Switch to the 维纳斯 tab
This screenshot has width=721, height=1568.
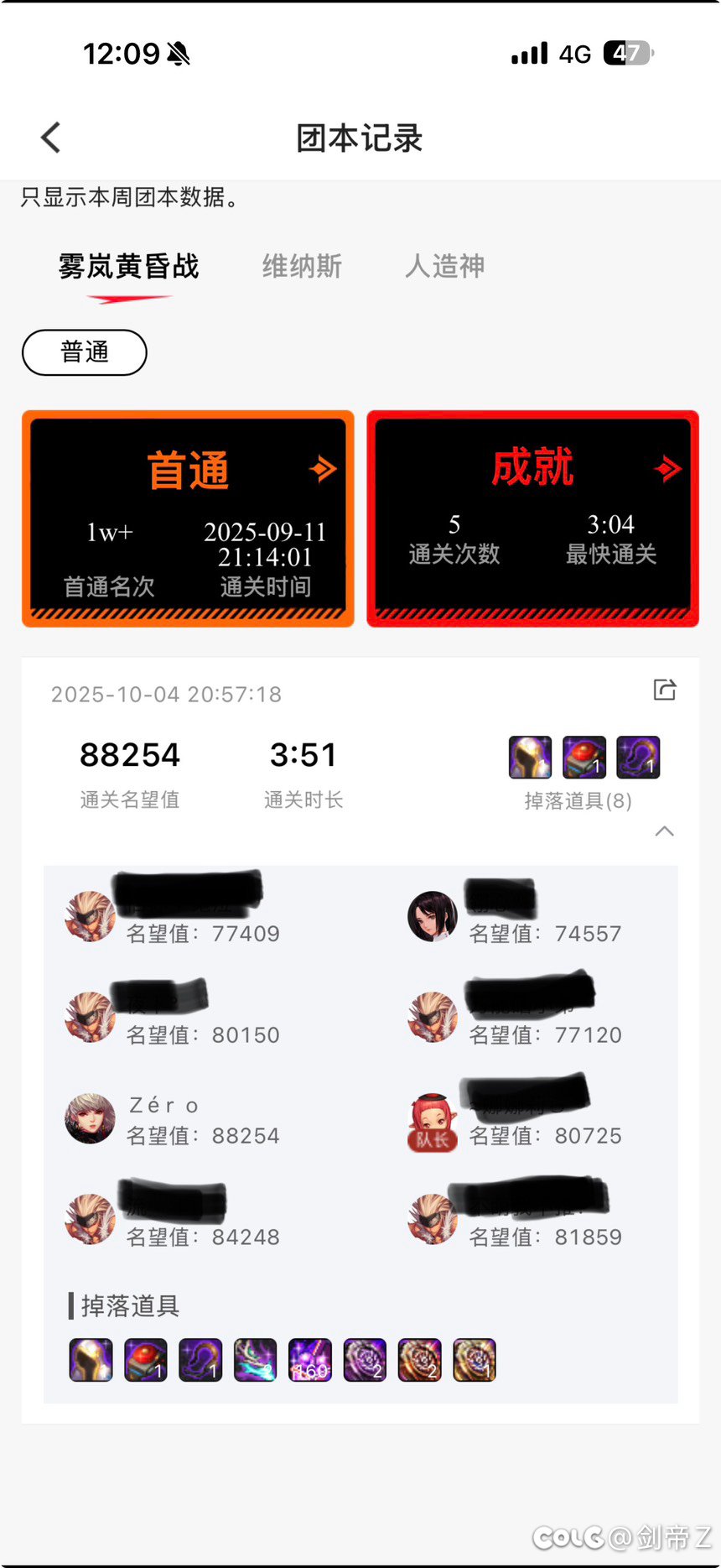pos(302,267)
